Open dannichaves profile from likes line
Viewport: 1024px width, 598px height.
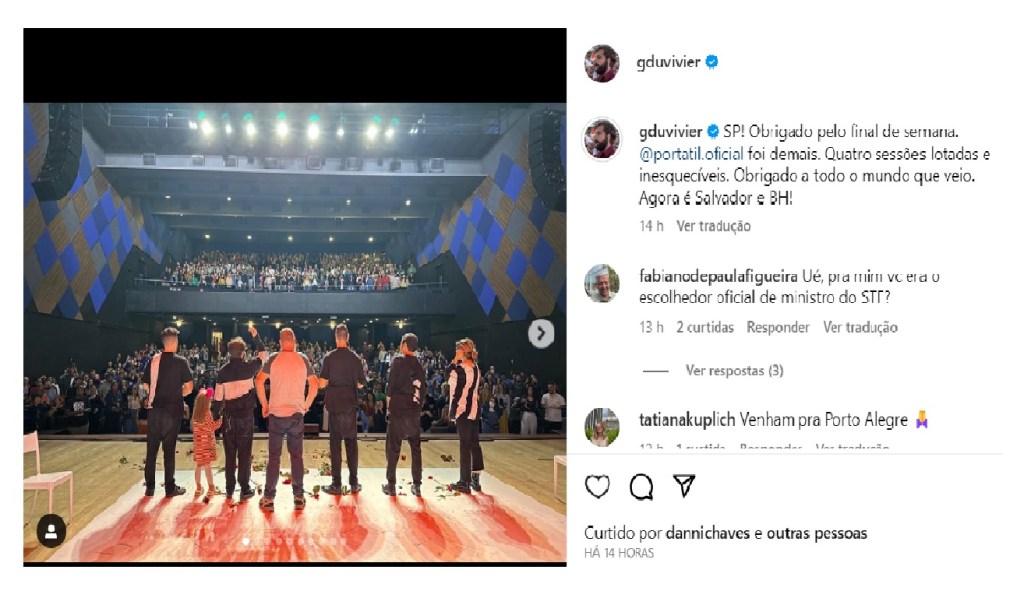tap(697, 533)
